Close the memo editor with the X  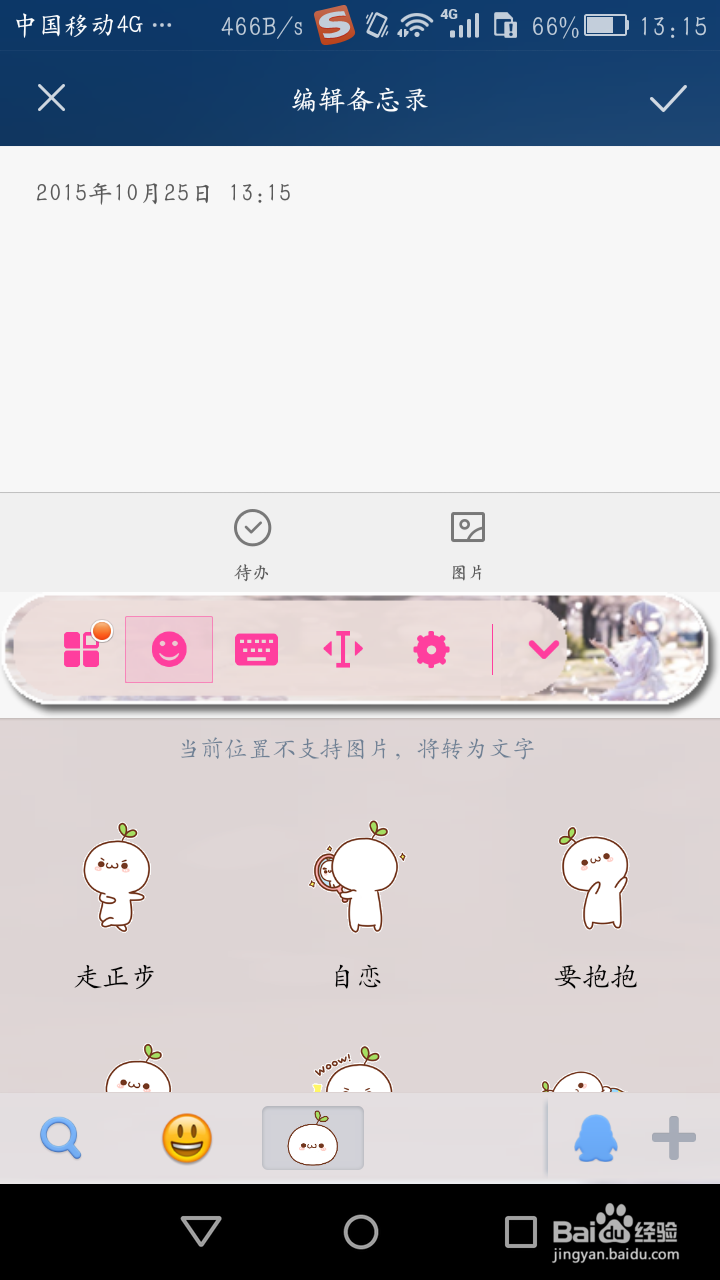(x=51, y=98)
